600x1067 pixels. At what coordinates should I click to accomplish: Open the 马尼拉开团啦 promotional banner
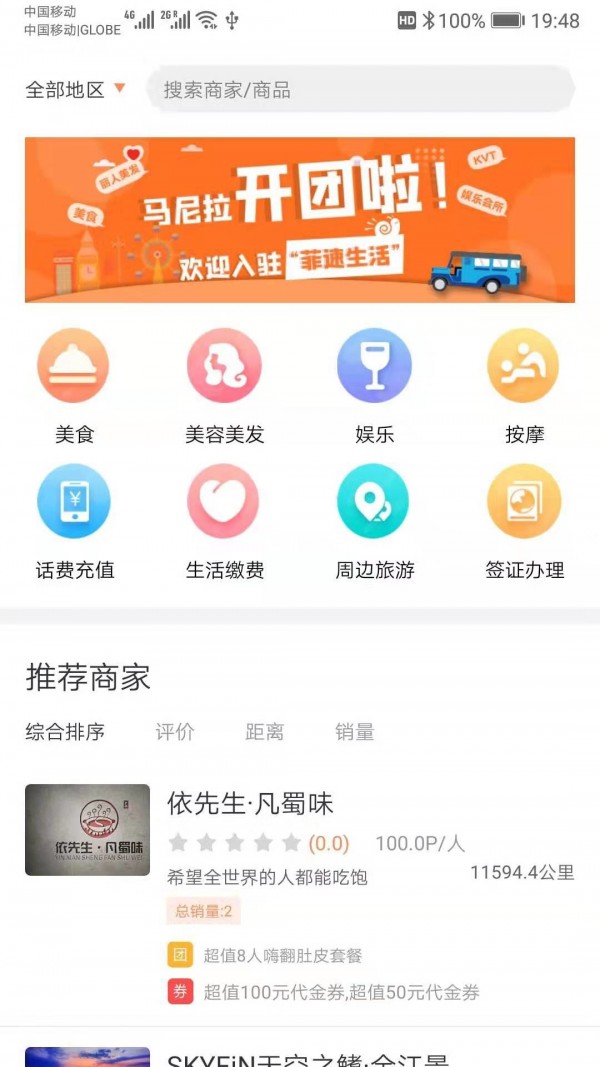tap(300, 220)
